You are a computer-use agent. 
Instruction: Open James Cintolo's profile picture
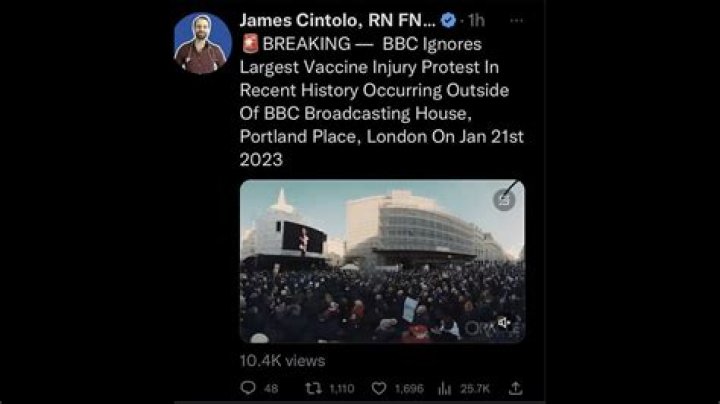[203, 42]
